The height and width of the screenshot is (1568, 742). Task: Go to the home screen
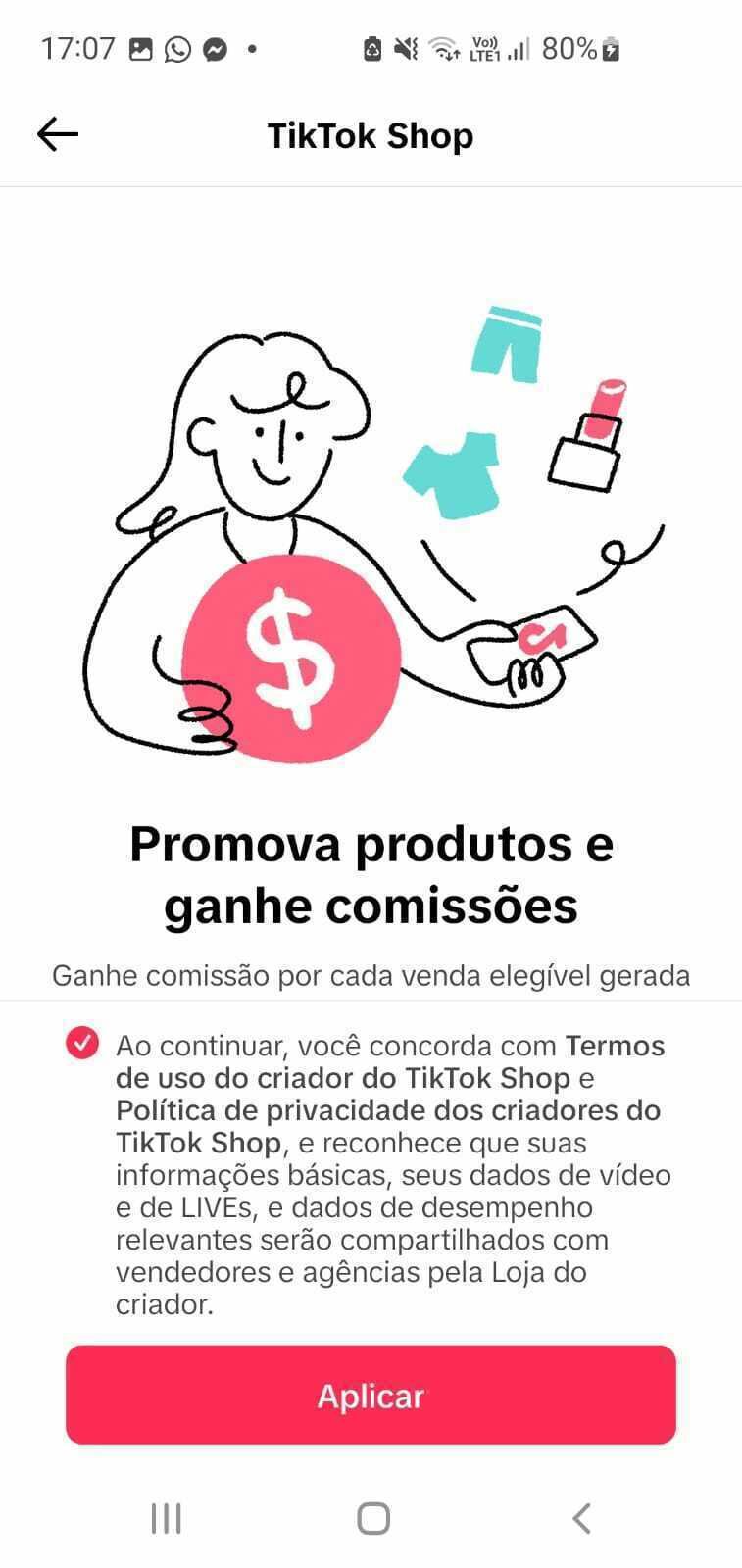[x=373, y=1518]
